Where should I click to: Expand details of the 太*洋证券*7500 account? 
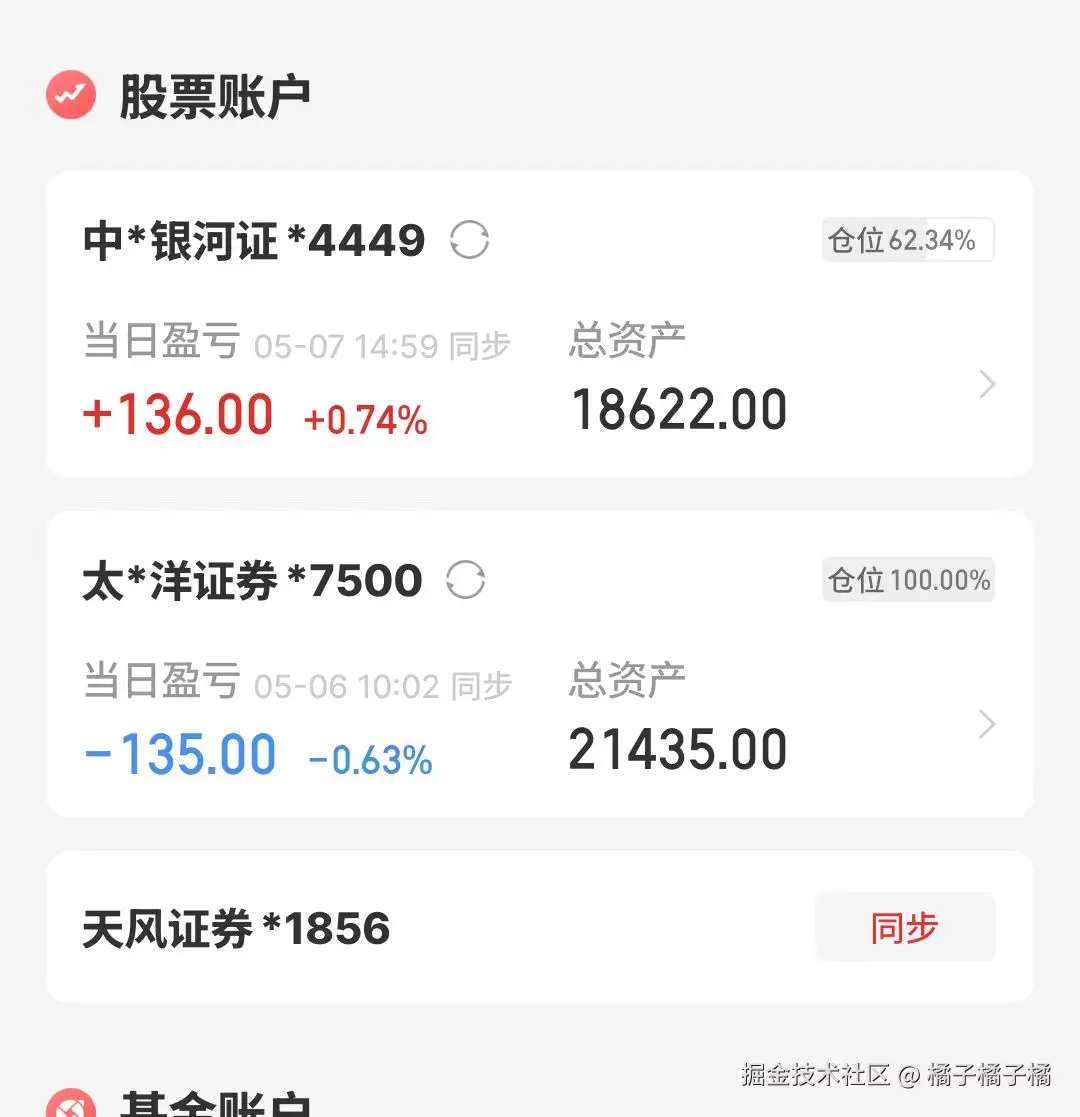(x=987, y=724)
